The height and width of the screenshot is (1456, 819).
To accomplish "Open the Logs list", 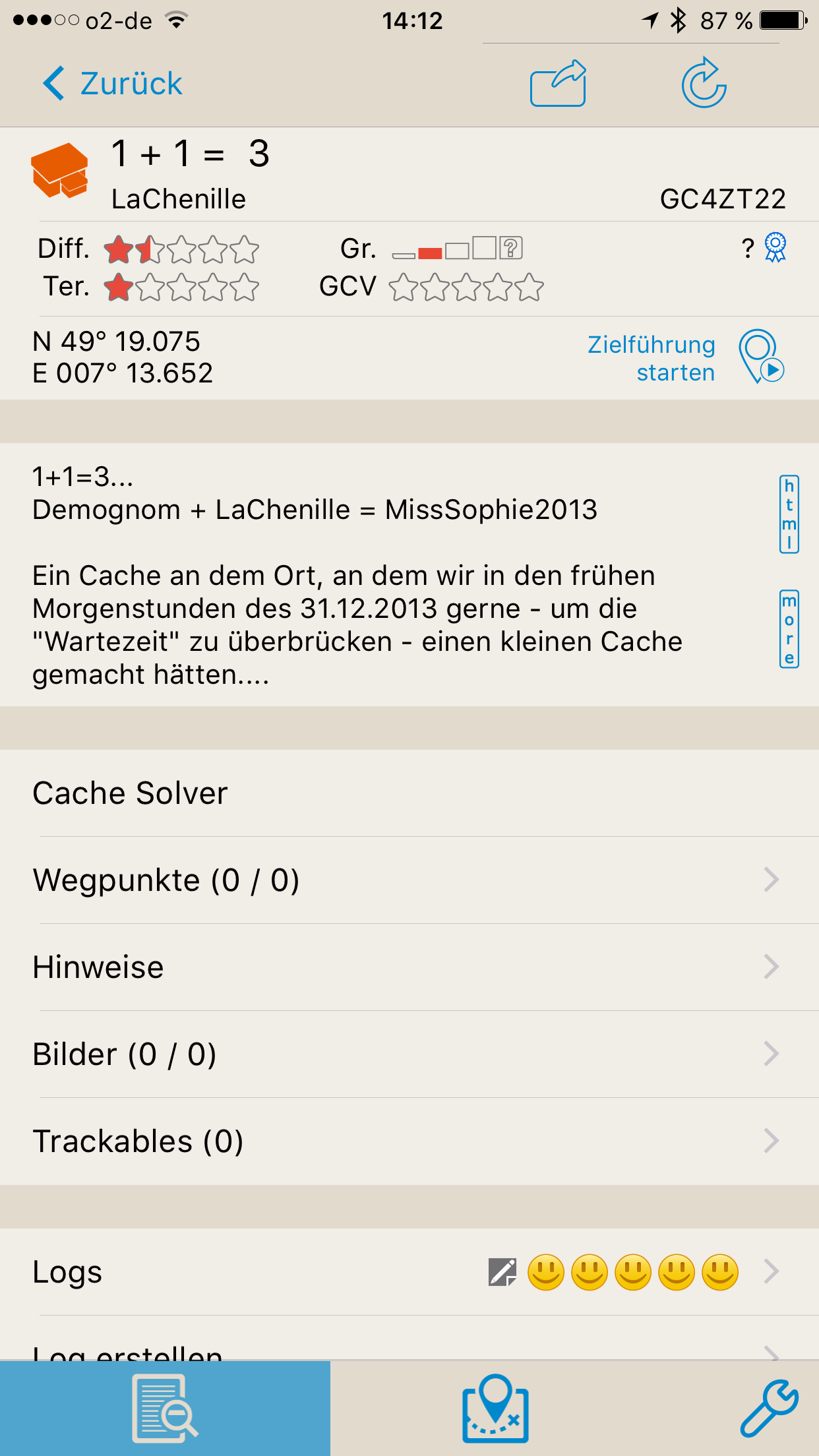I will coord(409,1272).
